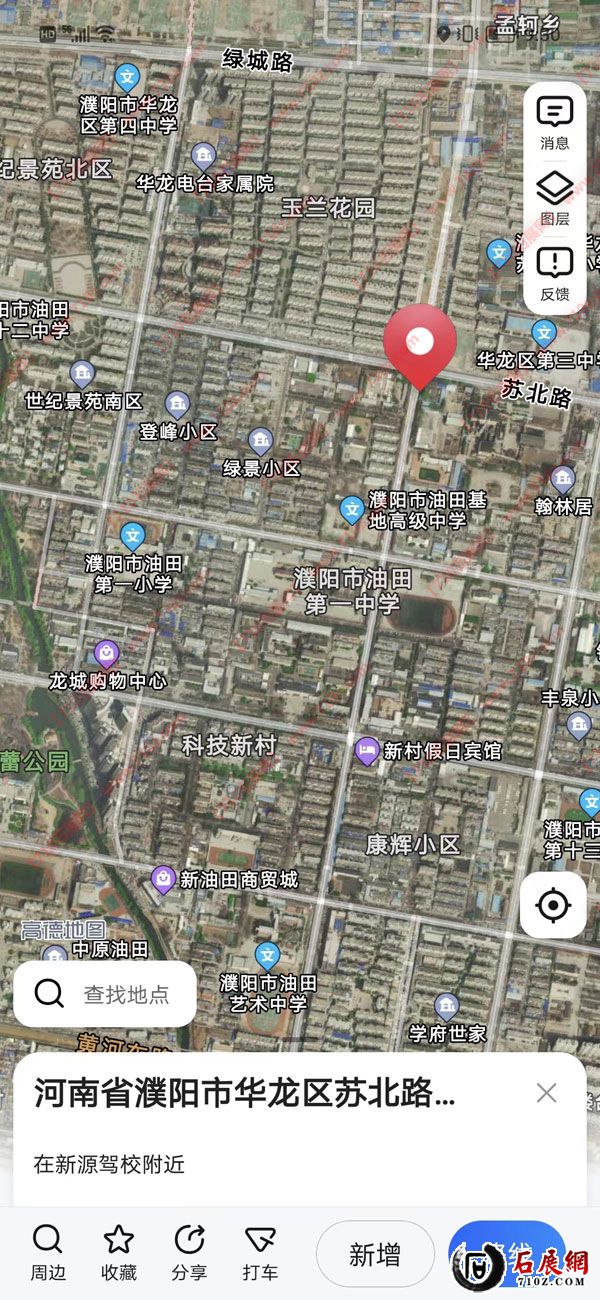The image size is (600, 1300).
Task: Hail a ride with 打车
Action: (x=260, y=1252)
